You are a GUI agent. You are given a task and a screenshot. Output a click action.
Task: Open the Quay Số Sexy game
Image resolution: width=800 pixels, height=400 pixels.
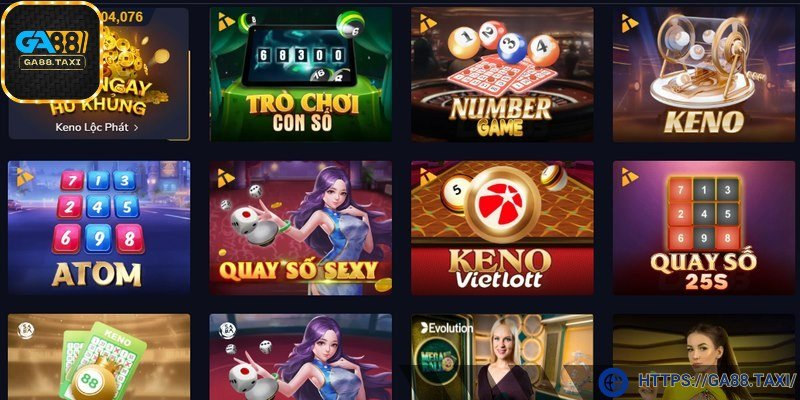tap(300, 227)
